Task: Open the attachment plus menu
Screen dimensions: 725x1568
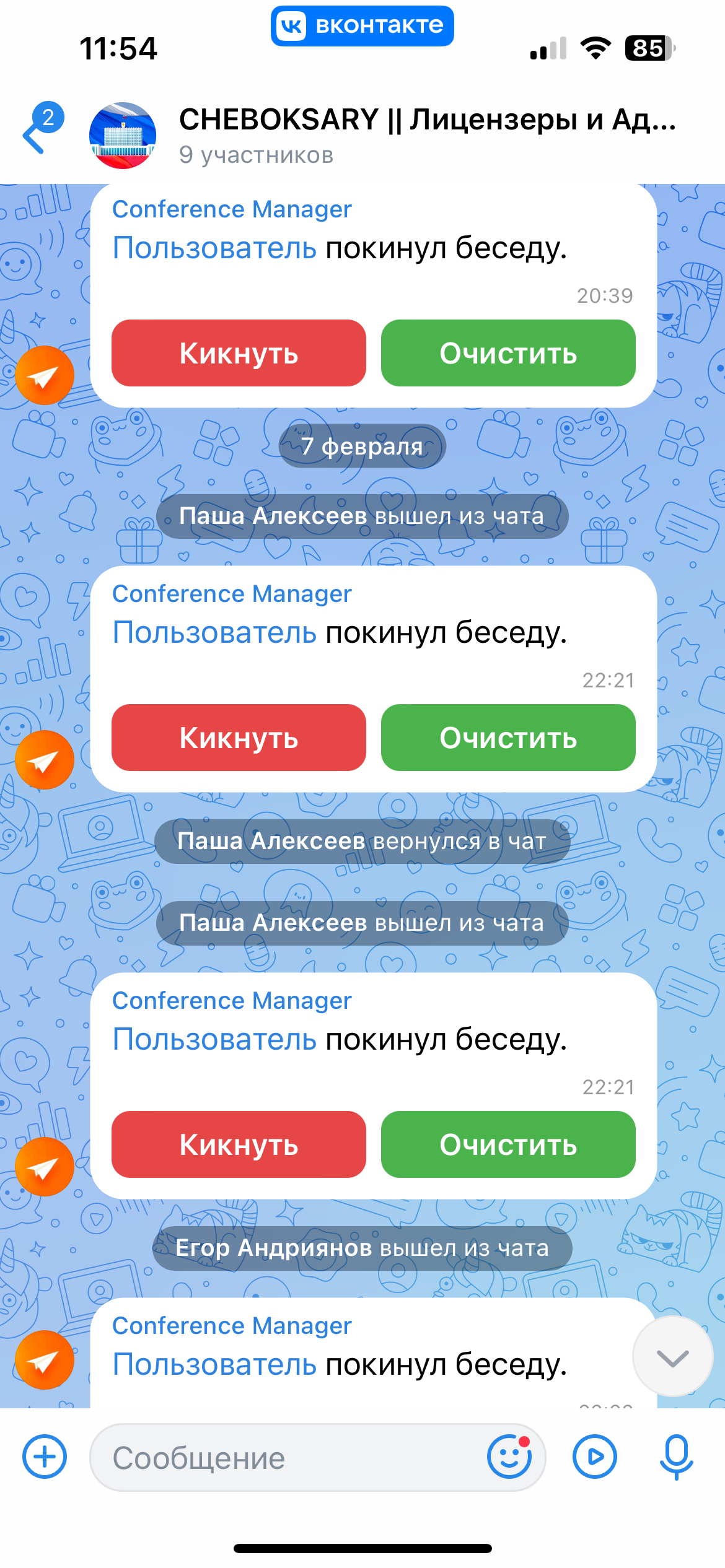Action: click(45, 1457)
